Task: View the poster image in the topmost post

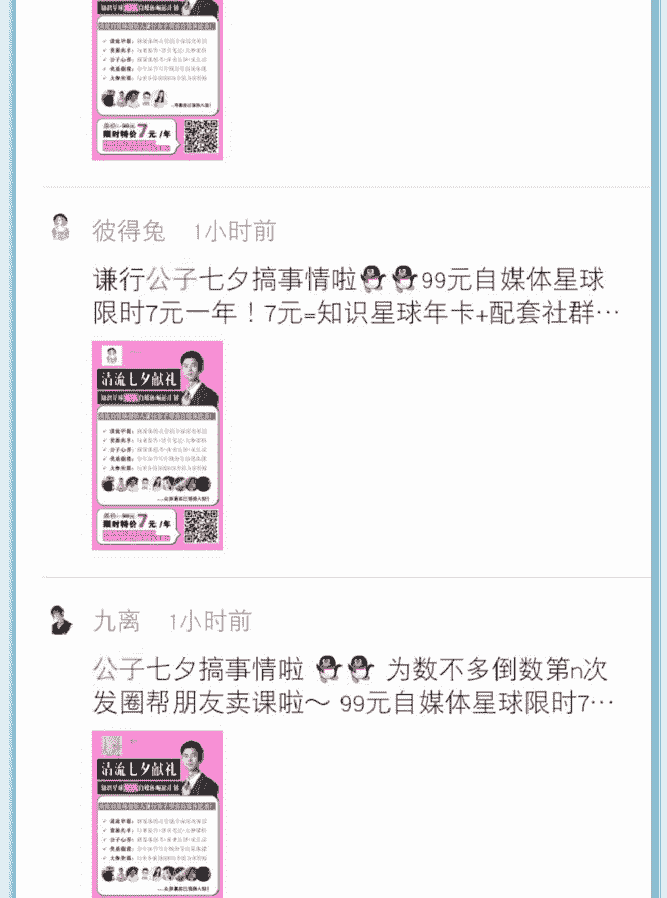Action: pyautogui.click(x=157, y=78)
